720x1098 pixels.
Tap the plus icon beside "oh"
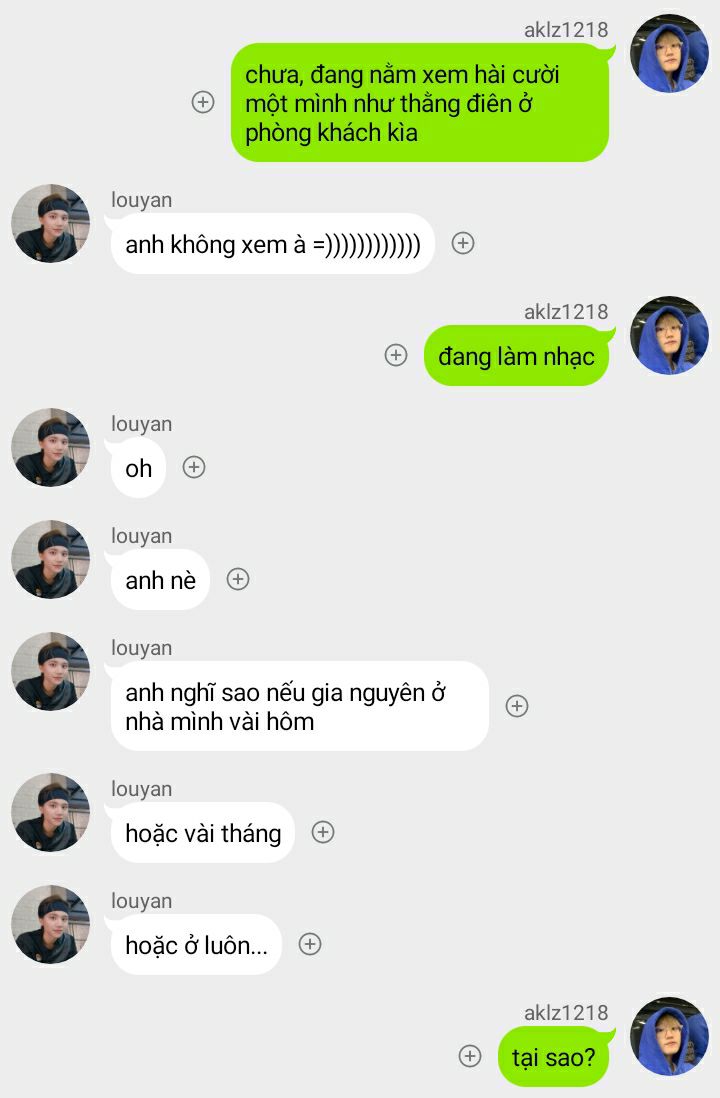[x=194, y=467]
